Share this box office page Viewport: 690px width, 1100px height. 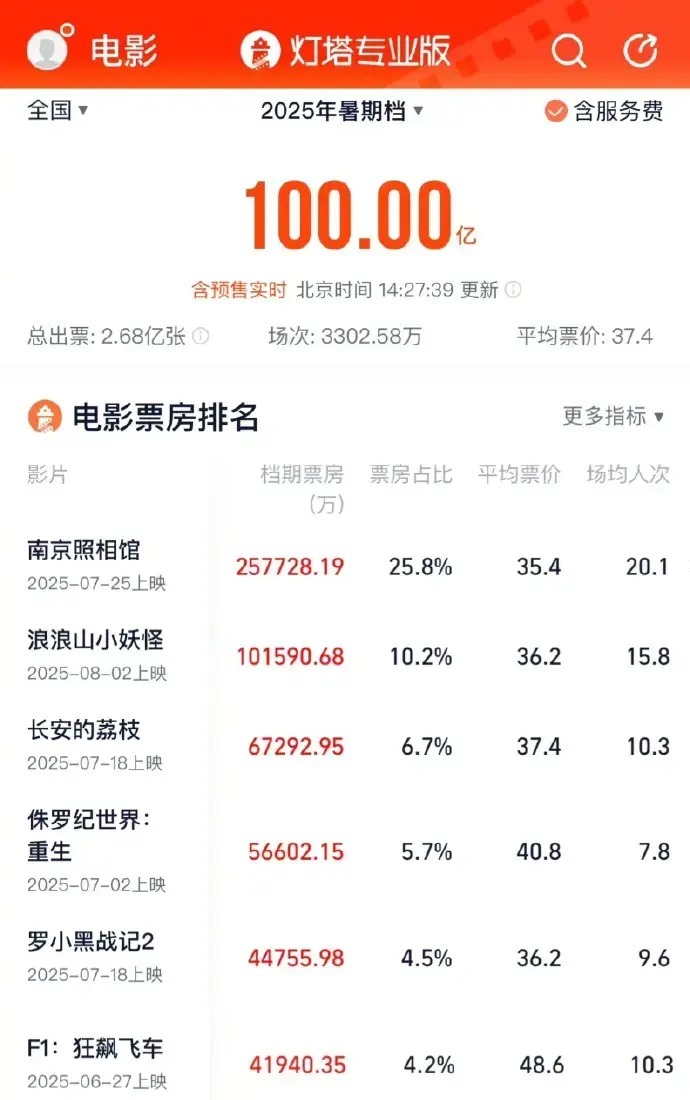(x=640, y=49)
